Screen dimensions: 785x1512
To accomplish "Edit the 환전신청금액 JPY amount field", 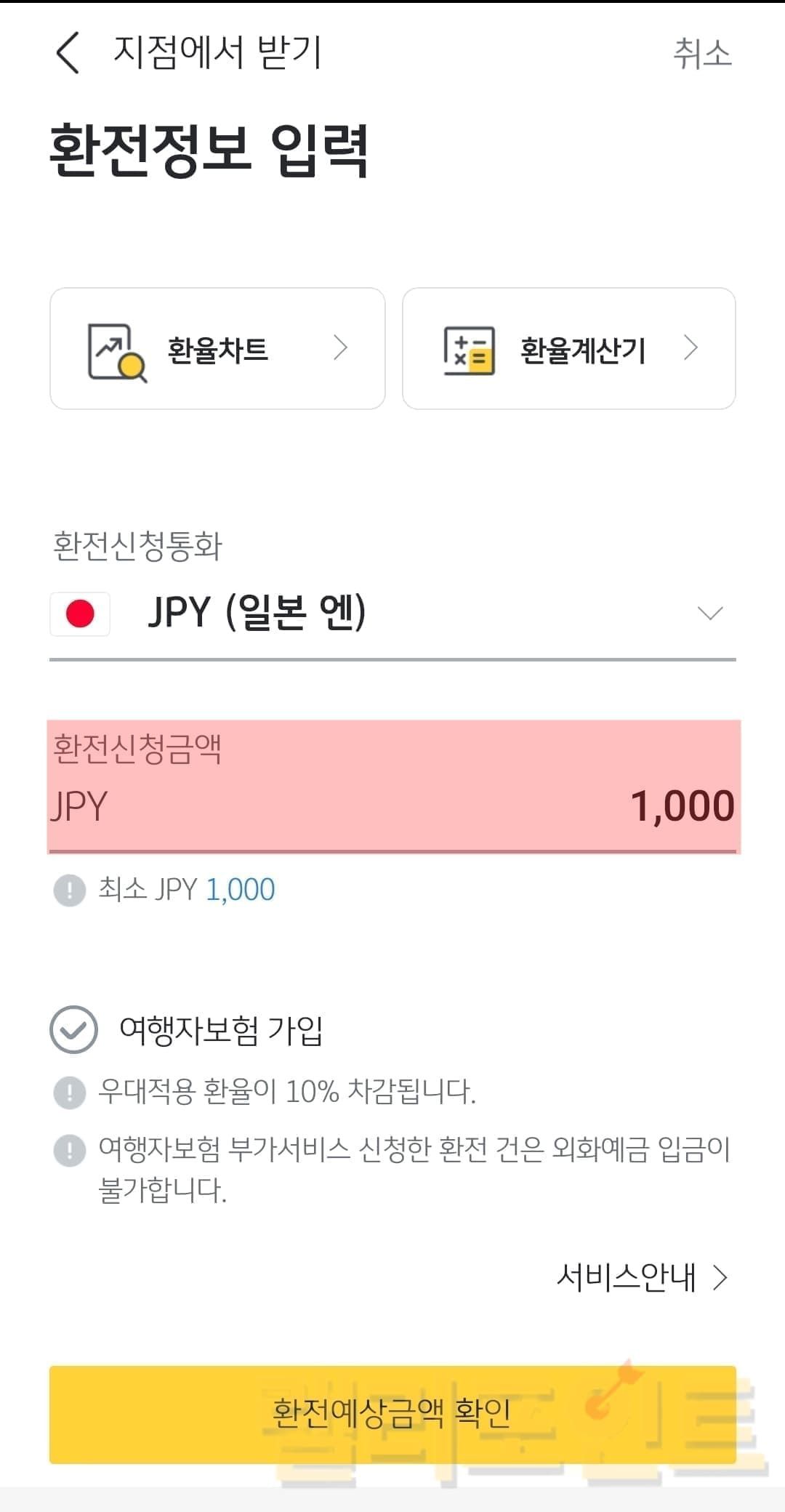I will click(x=392, y=805).
